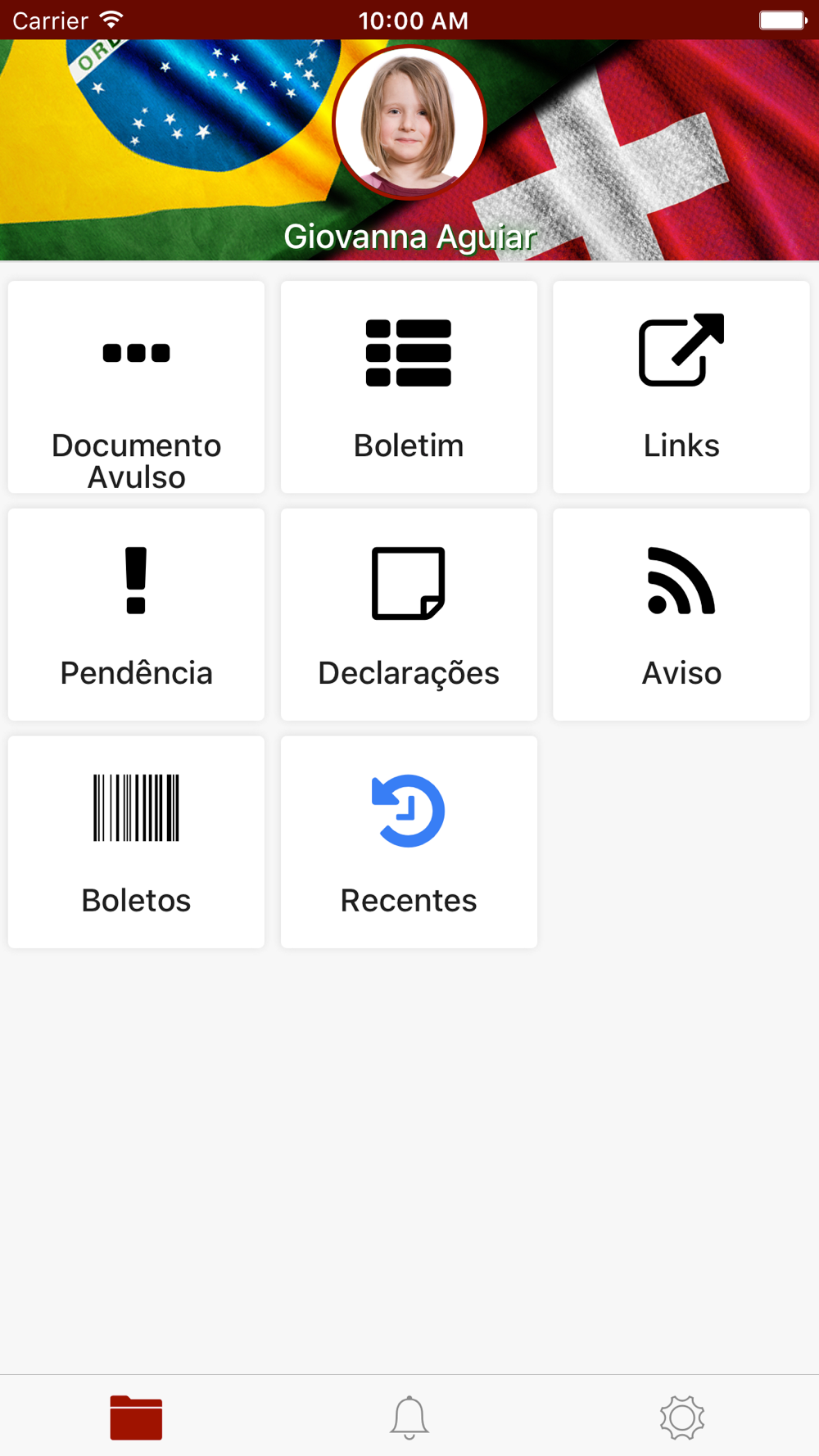Open the Boletim report card tile
Screen dimensions: 819x1456
(409, 387)
